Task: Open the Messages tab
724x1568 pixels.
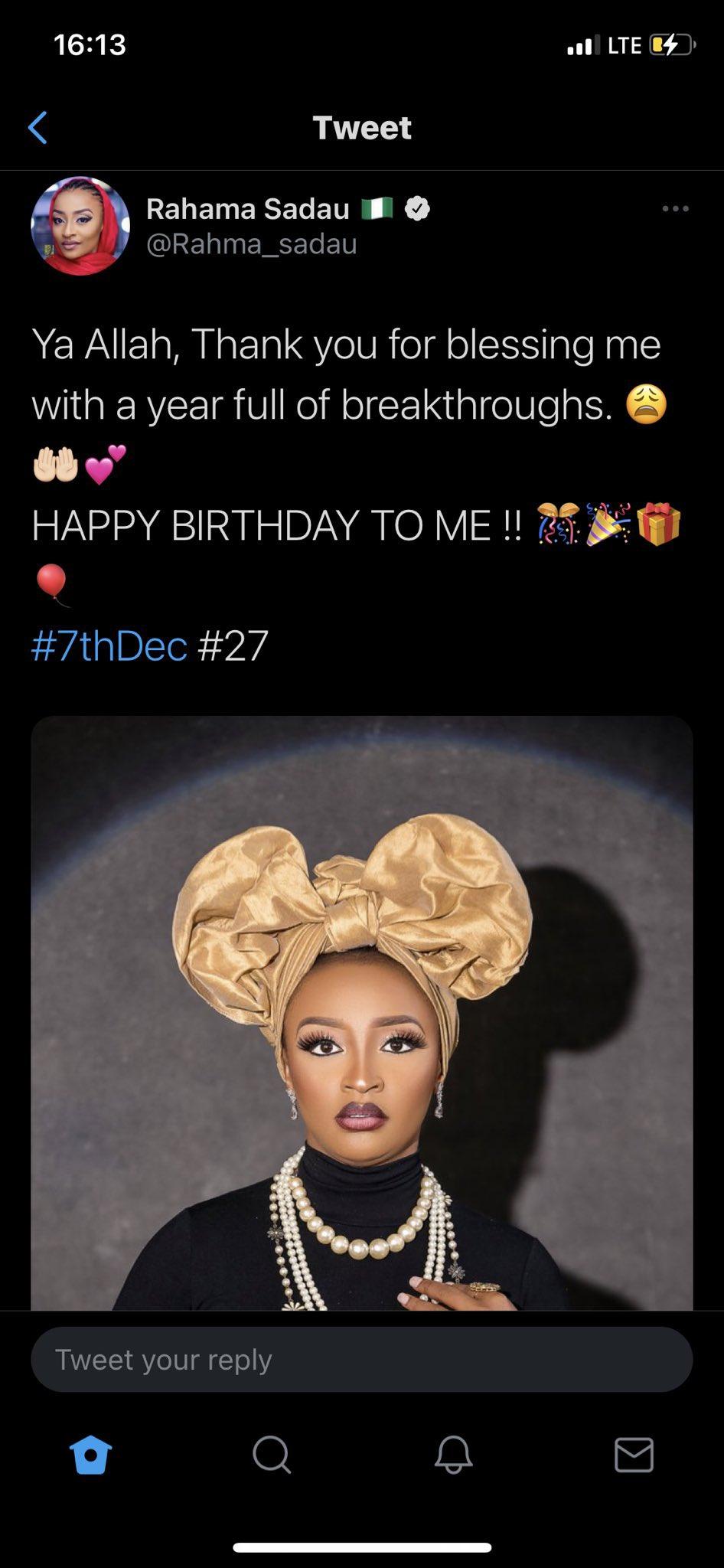Action: (x=634, y=1454)
